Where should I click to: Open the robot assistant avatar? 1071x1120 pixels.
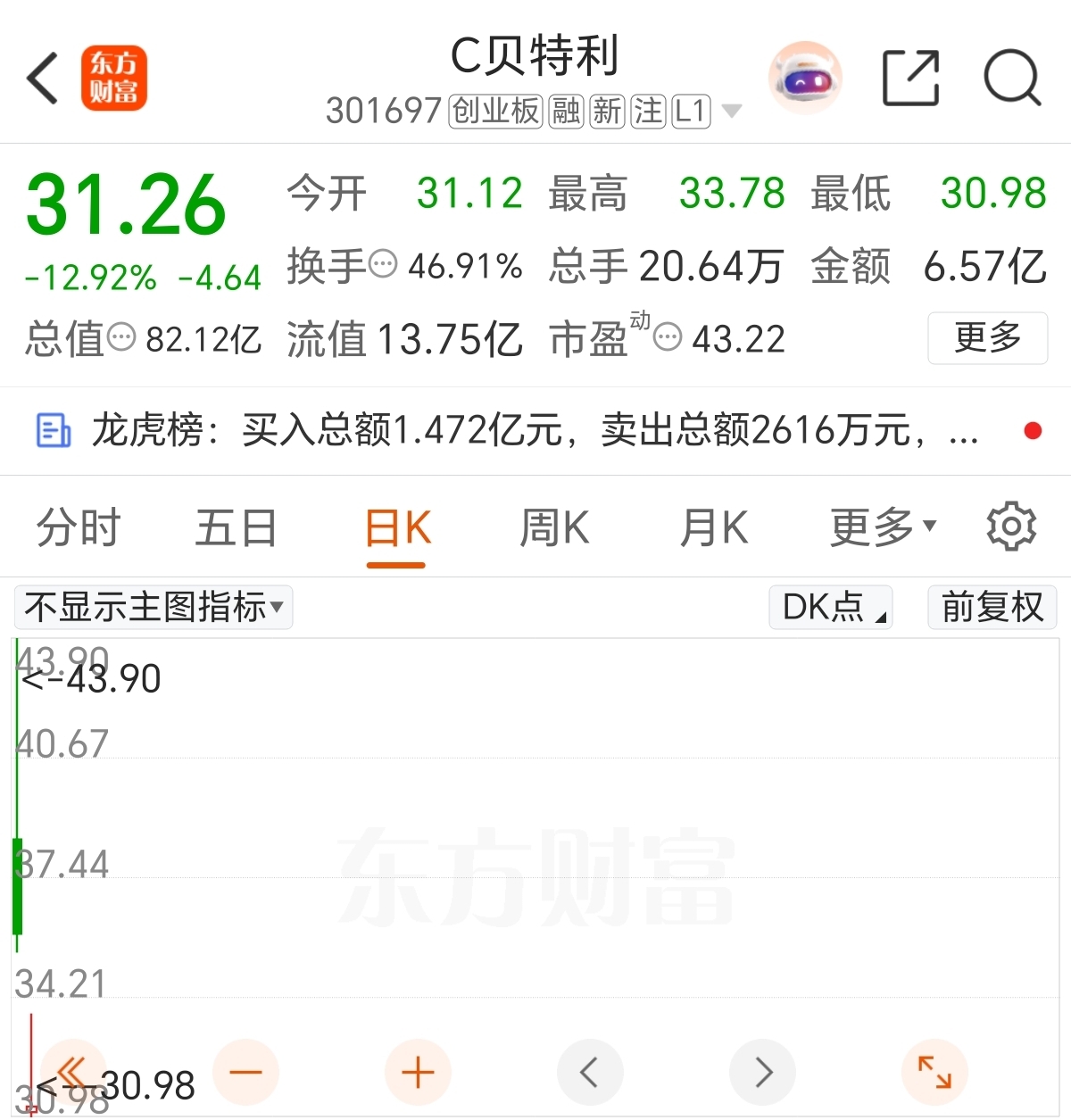pos(805,79)
